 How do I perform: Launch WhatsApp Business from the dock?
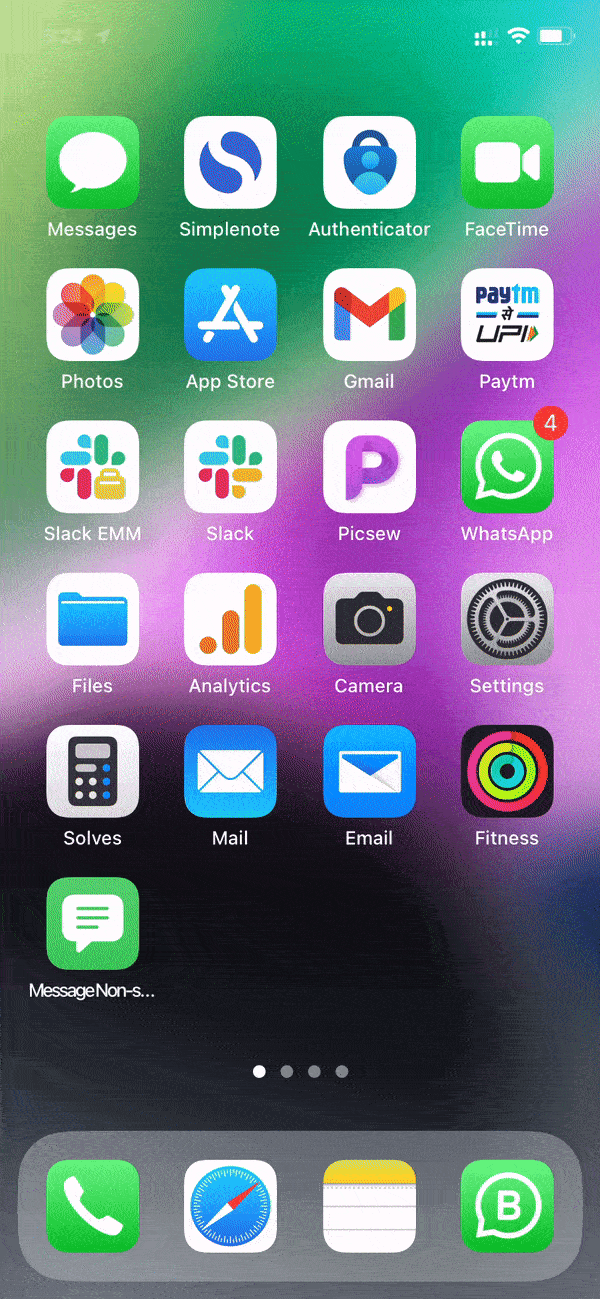tap(507, 1206)
